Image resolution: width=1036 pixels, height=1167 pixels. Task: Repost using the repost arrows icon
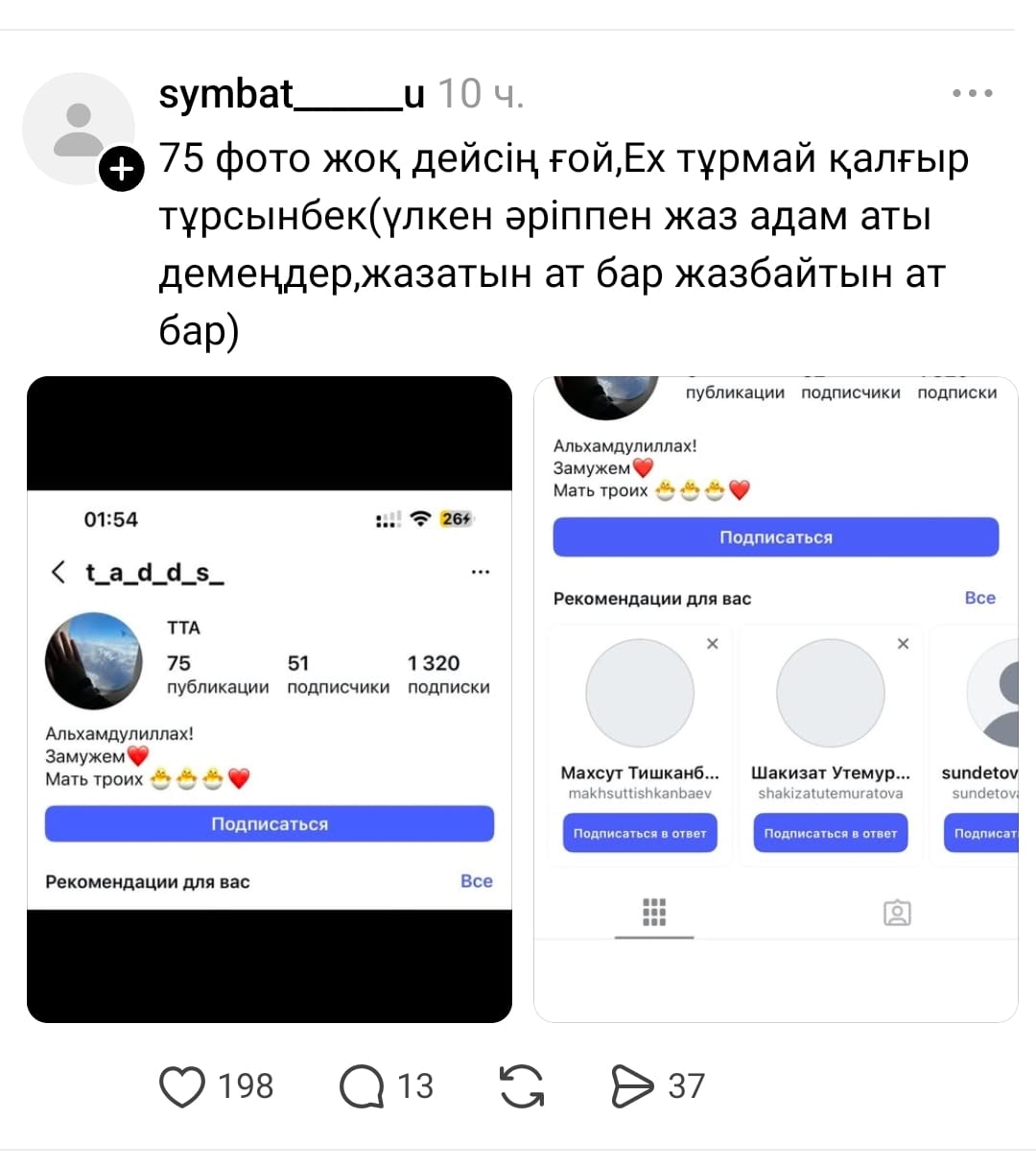coord(521,1085)
